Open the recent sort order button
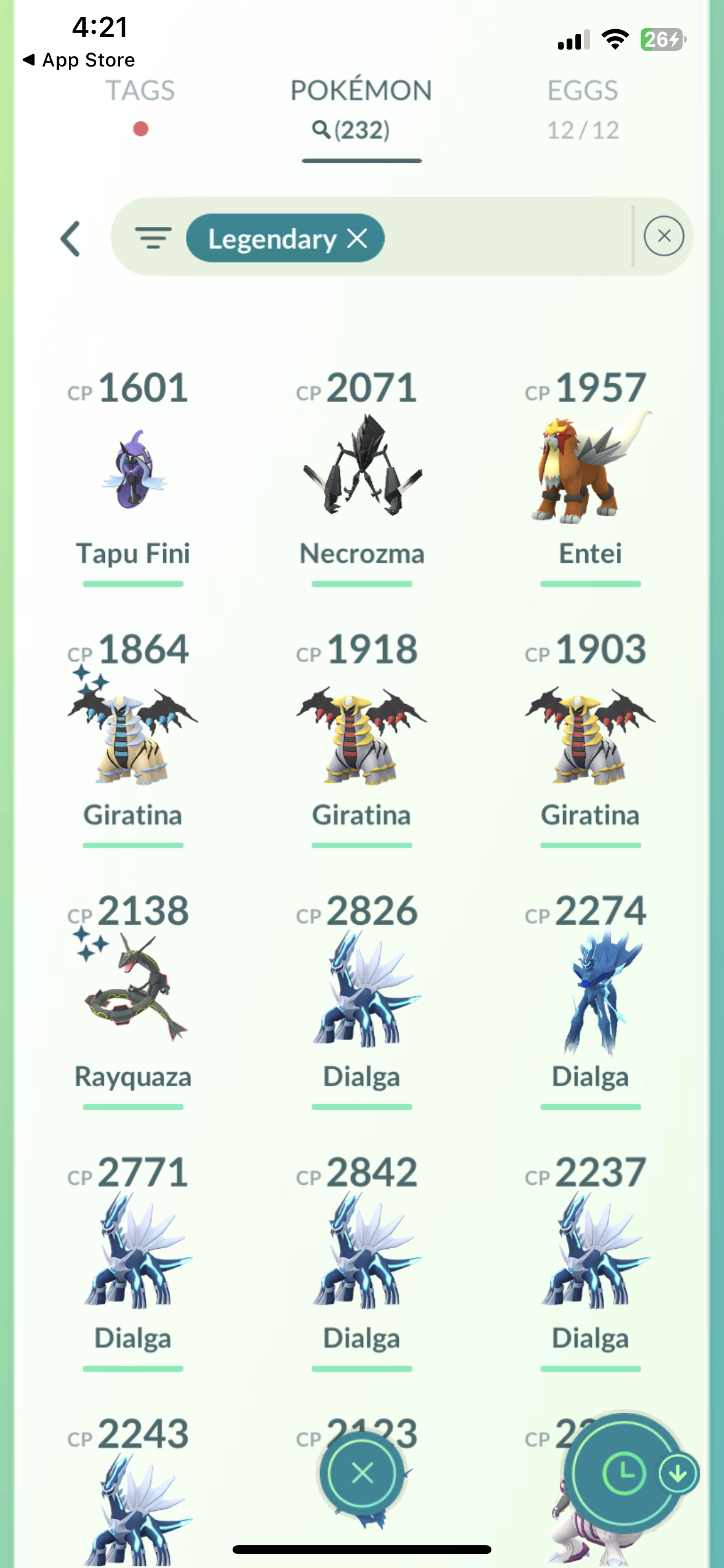The width and height of the screenshot is (724, 1568). coord(623,1473)
